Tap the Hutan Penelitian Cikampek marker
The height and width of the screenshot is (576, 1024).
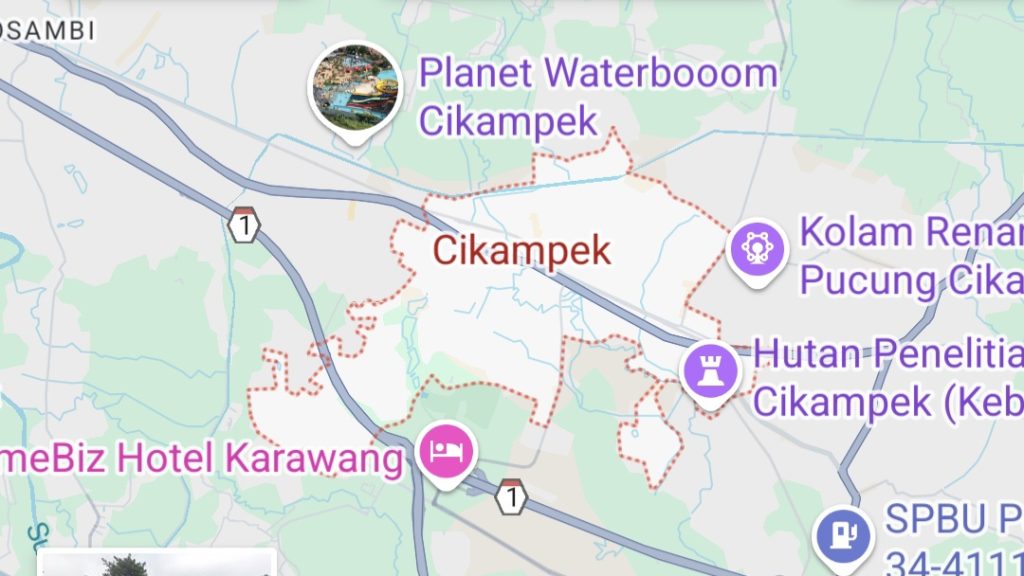click(710, 371)
